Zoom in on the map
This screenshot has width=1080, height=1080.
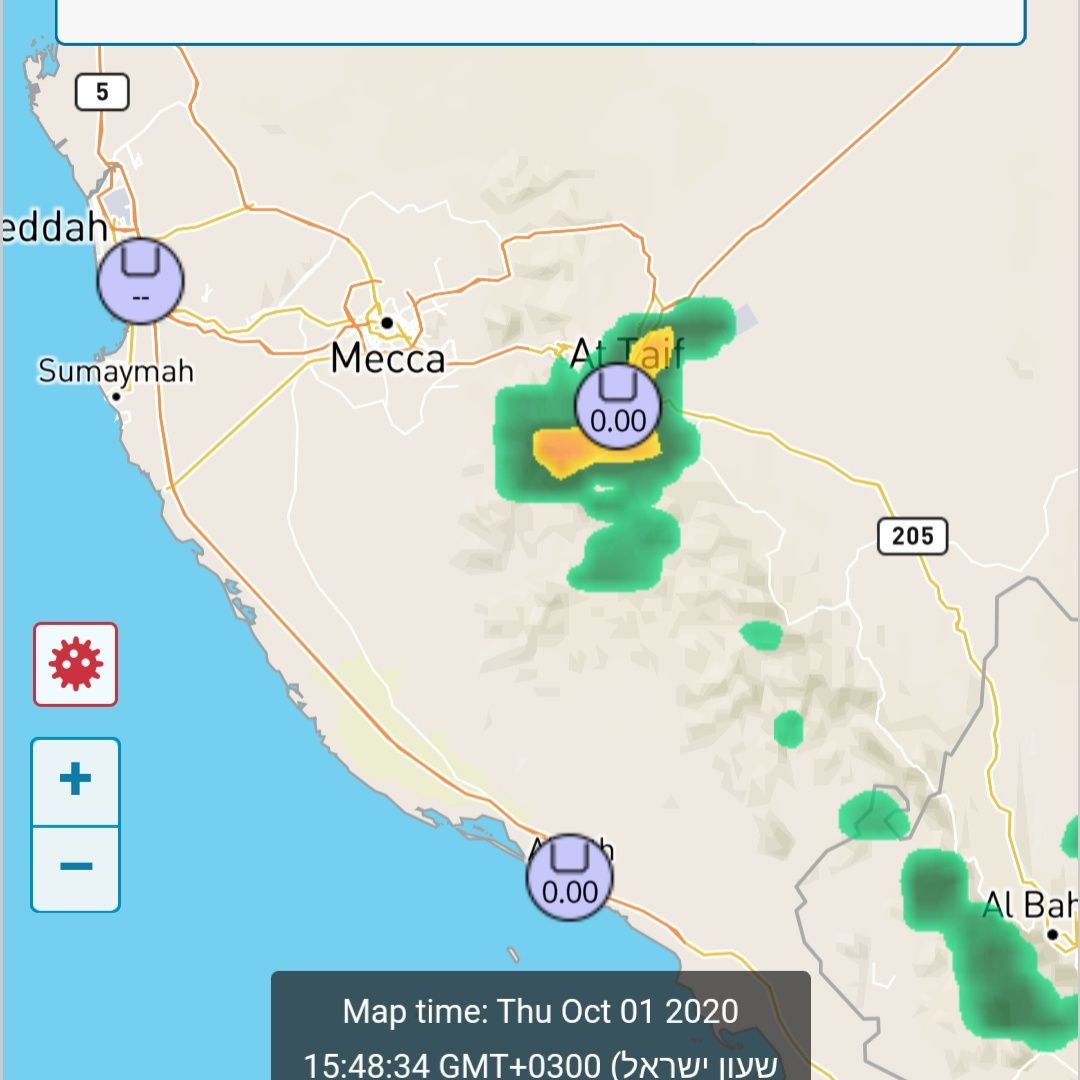point(76,781)
